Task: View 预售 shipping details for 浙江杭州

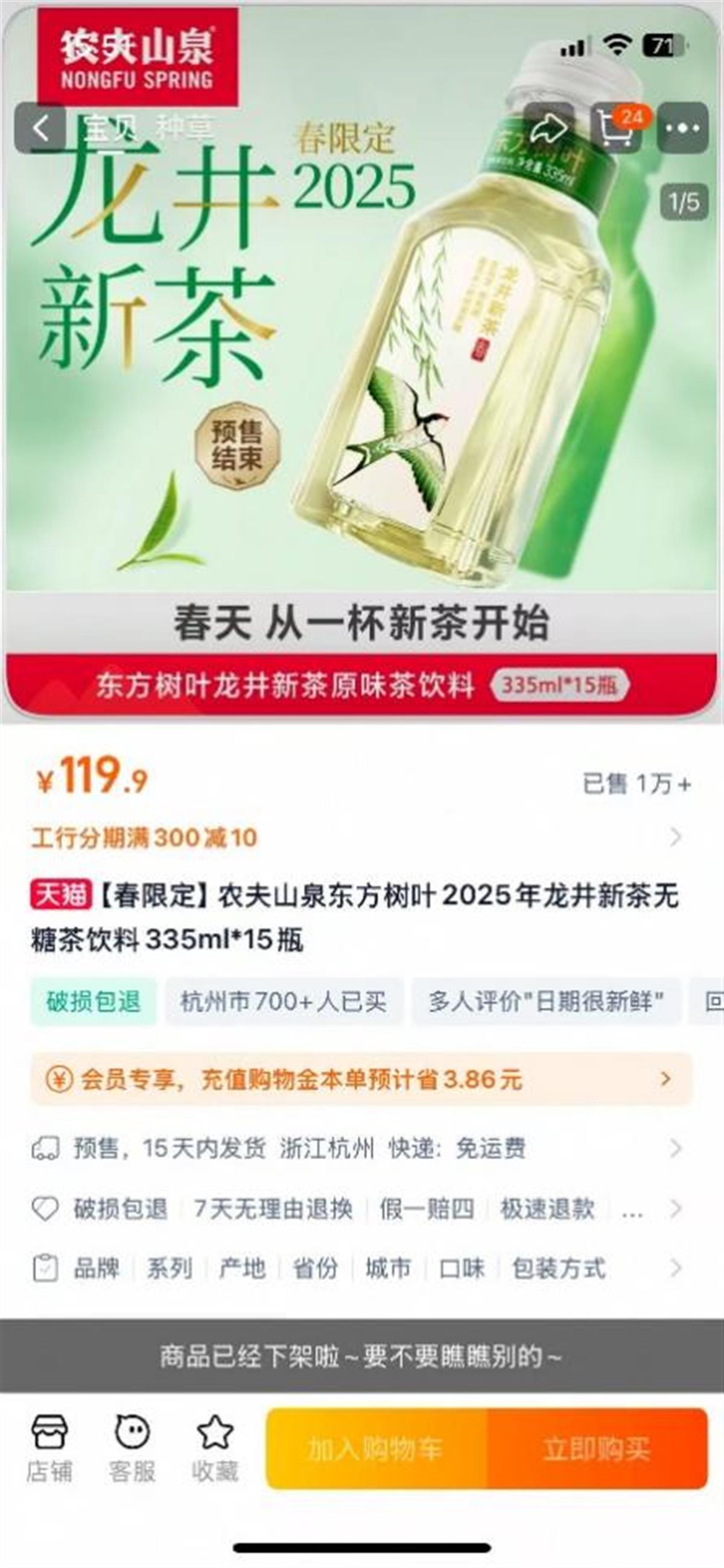Action: (x=359, y=1149)
